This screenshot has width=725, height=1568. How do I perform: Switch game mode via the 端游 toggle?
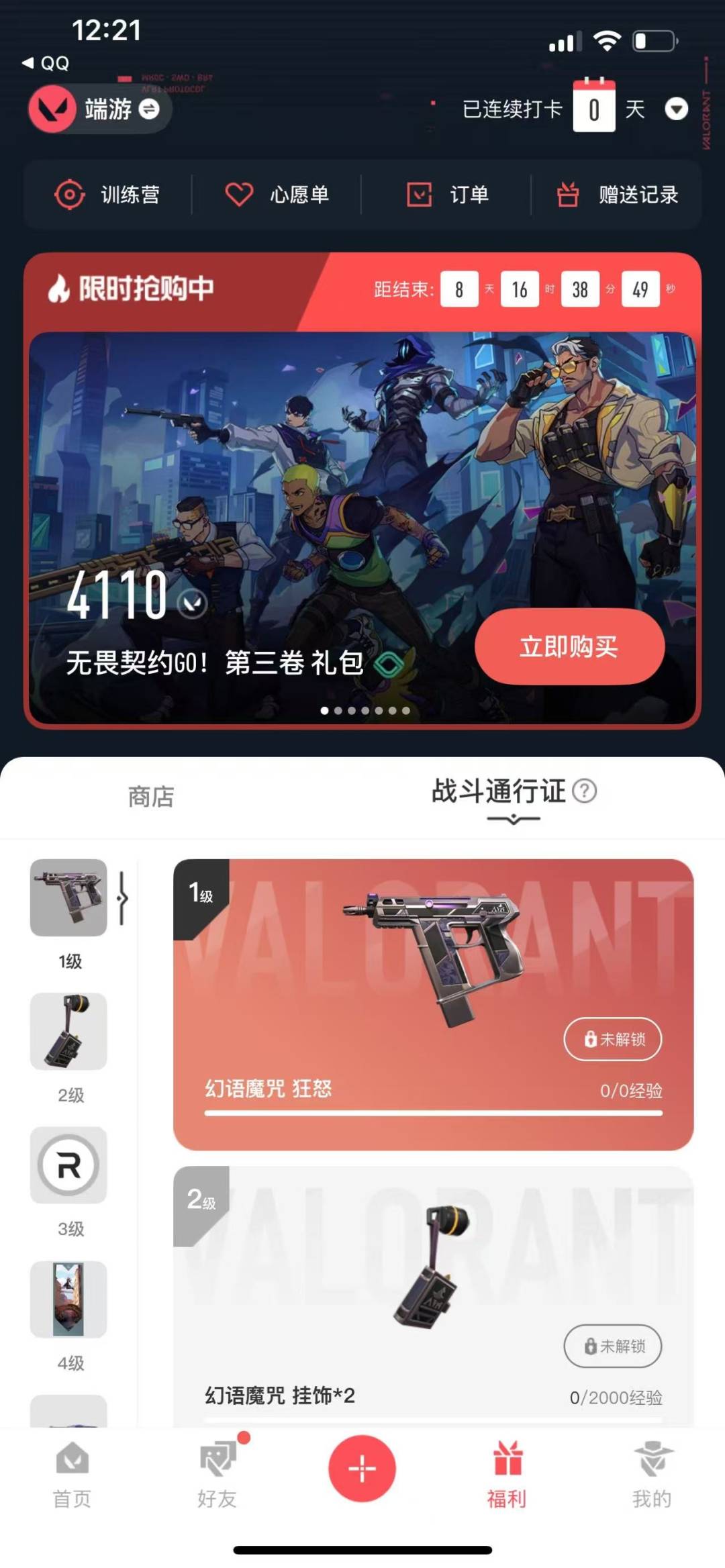tap(99, 109)
